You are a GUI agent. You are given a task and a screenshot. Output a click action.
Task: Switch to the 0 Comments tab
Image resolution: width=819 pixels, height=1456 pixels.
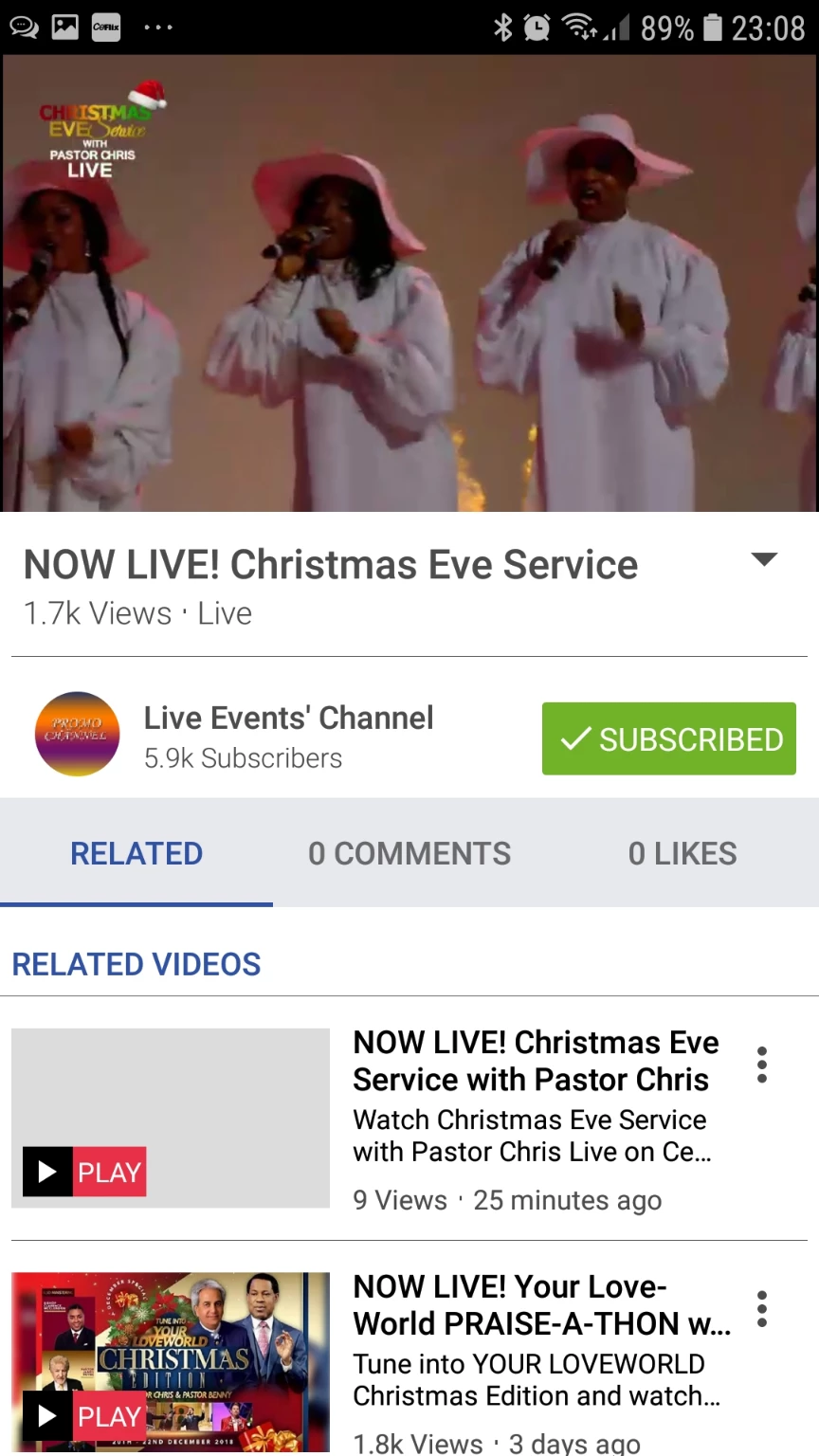click(409, 853)
